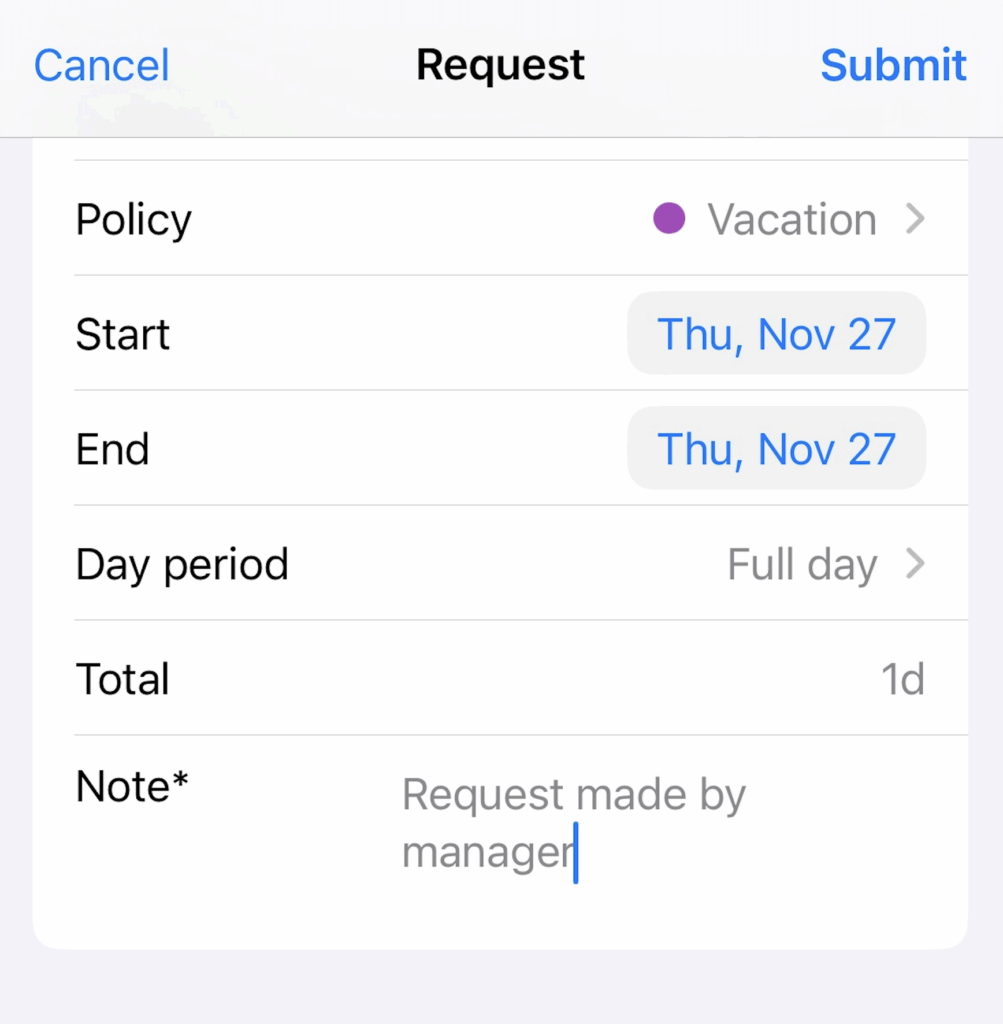Change the Start date
The image size is (1003, 1024).
[776, 334]
